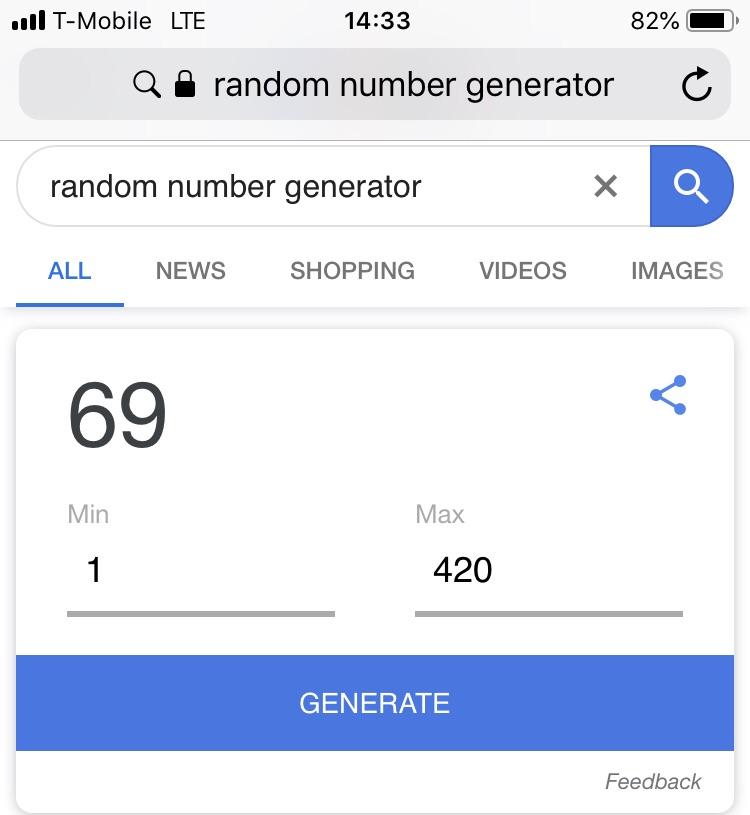
Task: Edit the random number generator search field
Action: point(300,186)
